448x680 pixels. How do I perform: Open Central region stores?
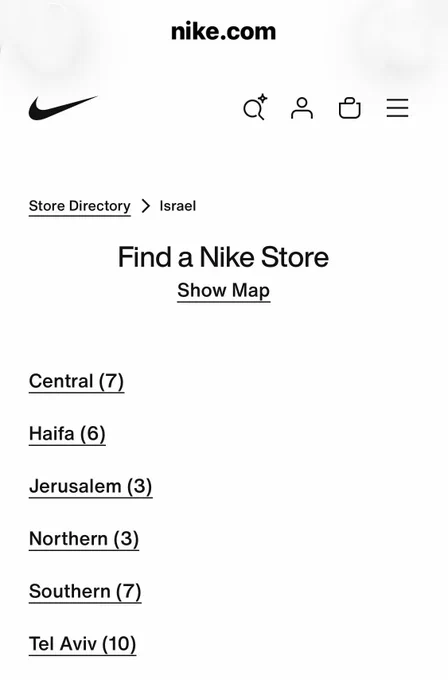tap(76, 382)
